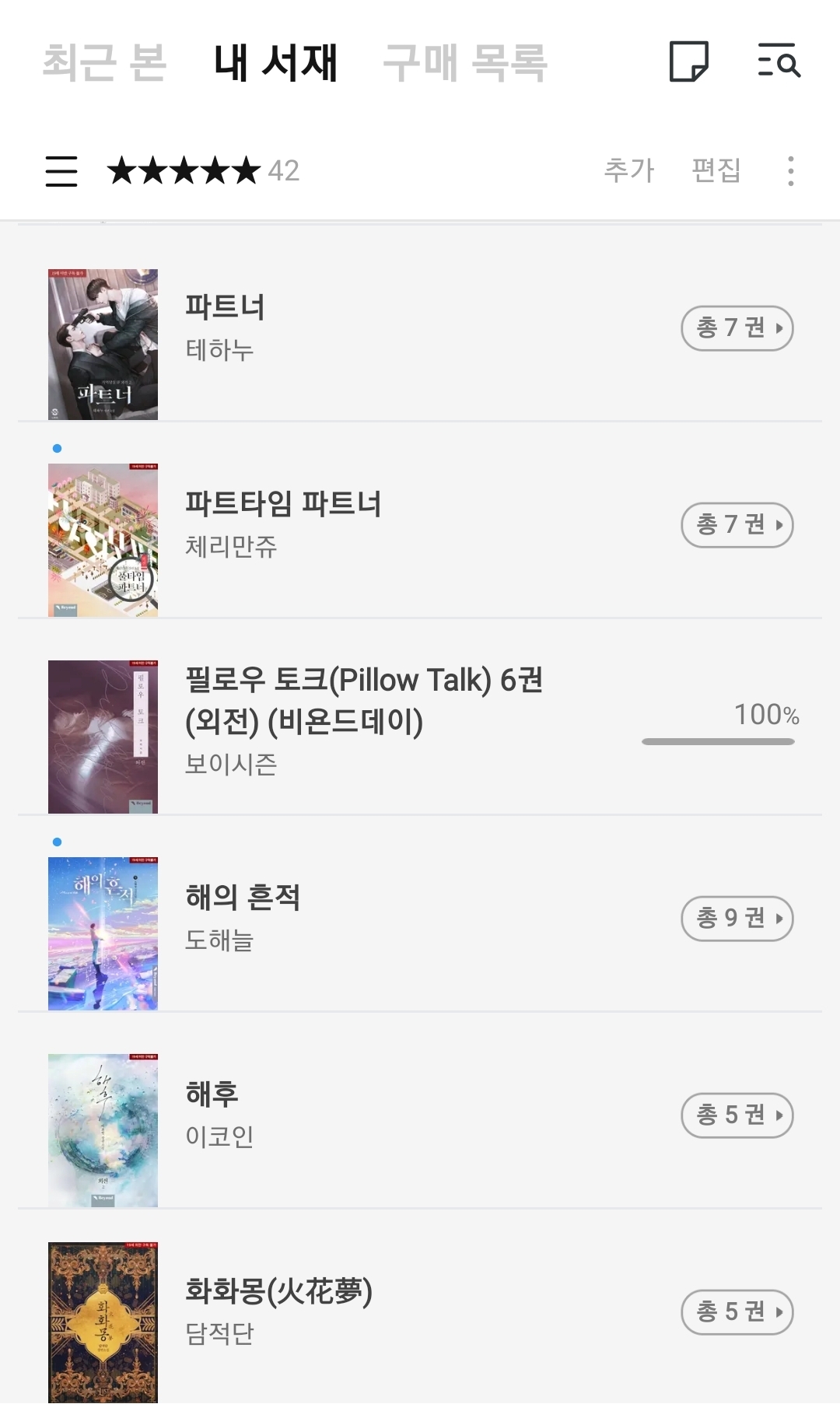Open the 해의 흔적 cover thumbnail
This screenshot has width=840, height=1411.
(103, 933)
